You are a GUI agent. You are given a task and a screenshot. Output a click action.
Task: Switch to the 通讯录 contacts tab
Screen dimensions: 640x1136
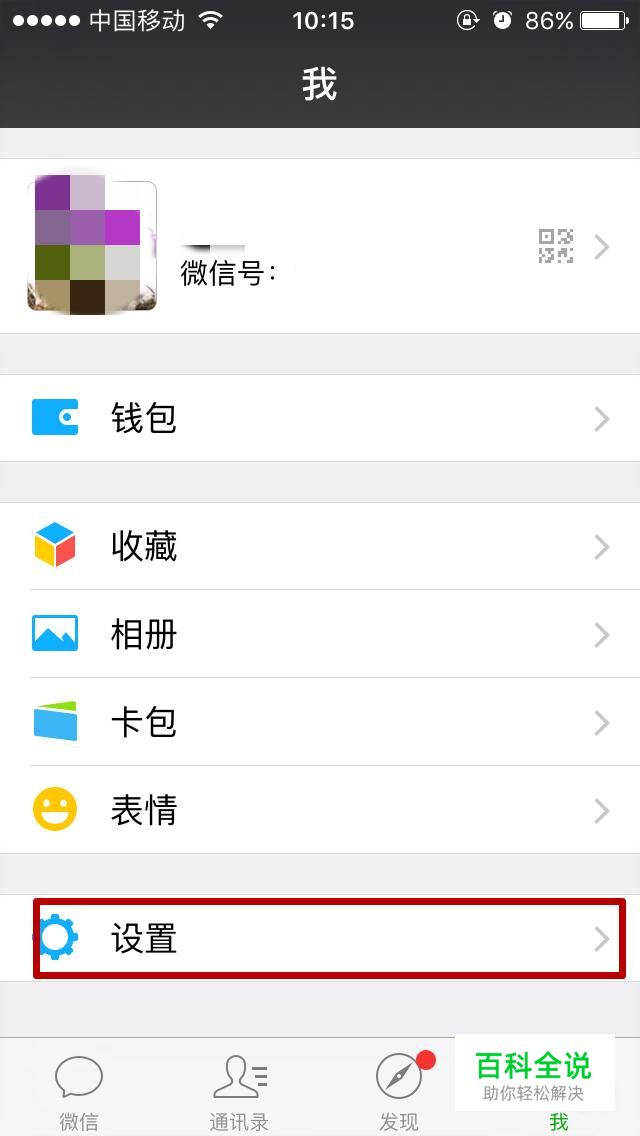point(239,1092)
